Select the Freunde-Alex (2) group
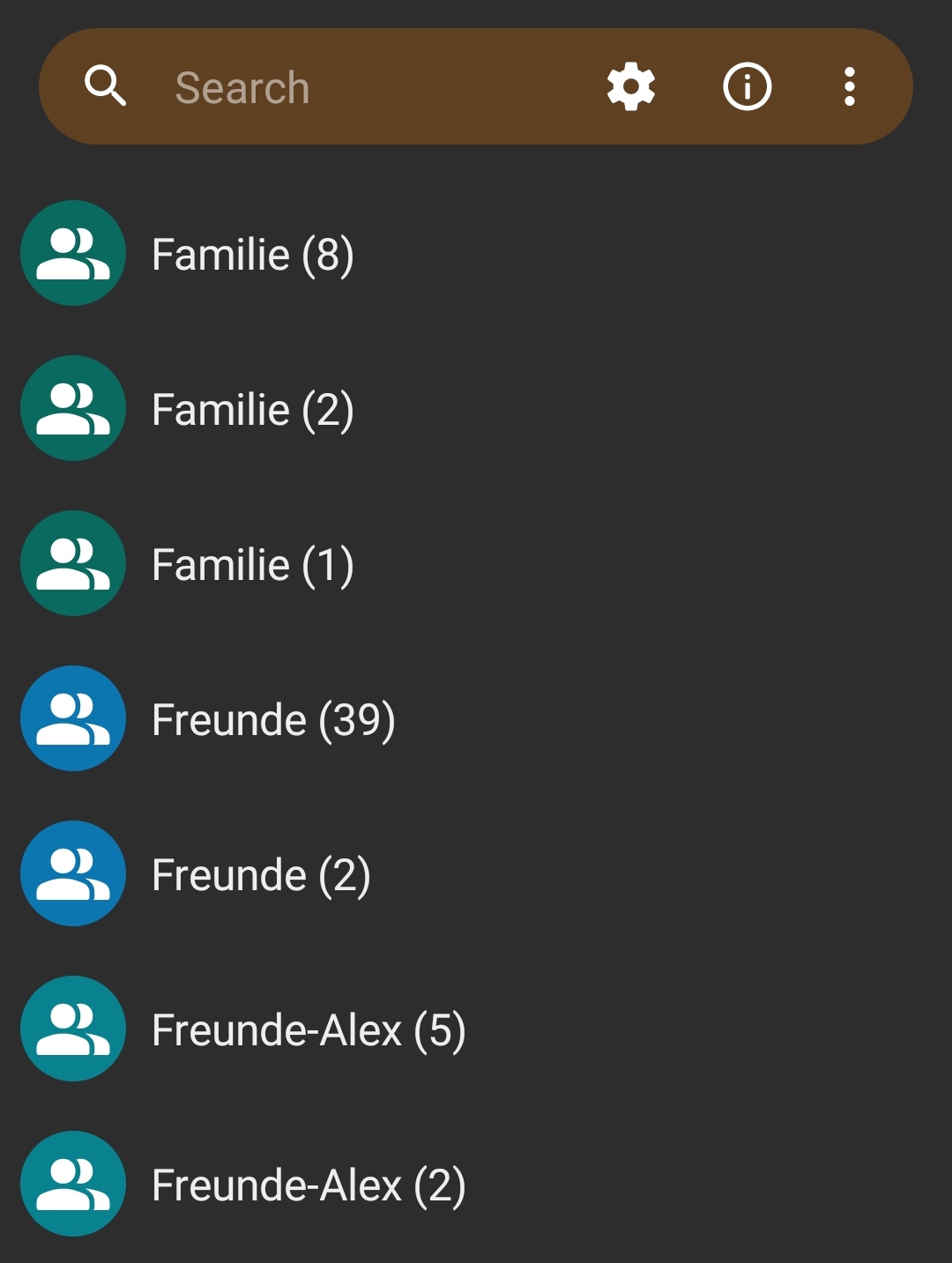Viewport: 952px width, 1263px height. point(309,1185)
